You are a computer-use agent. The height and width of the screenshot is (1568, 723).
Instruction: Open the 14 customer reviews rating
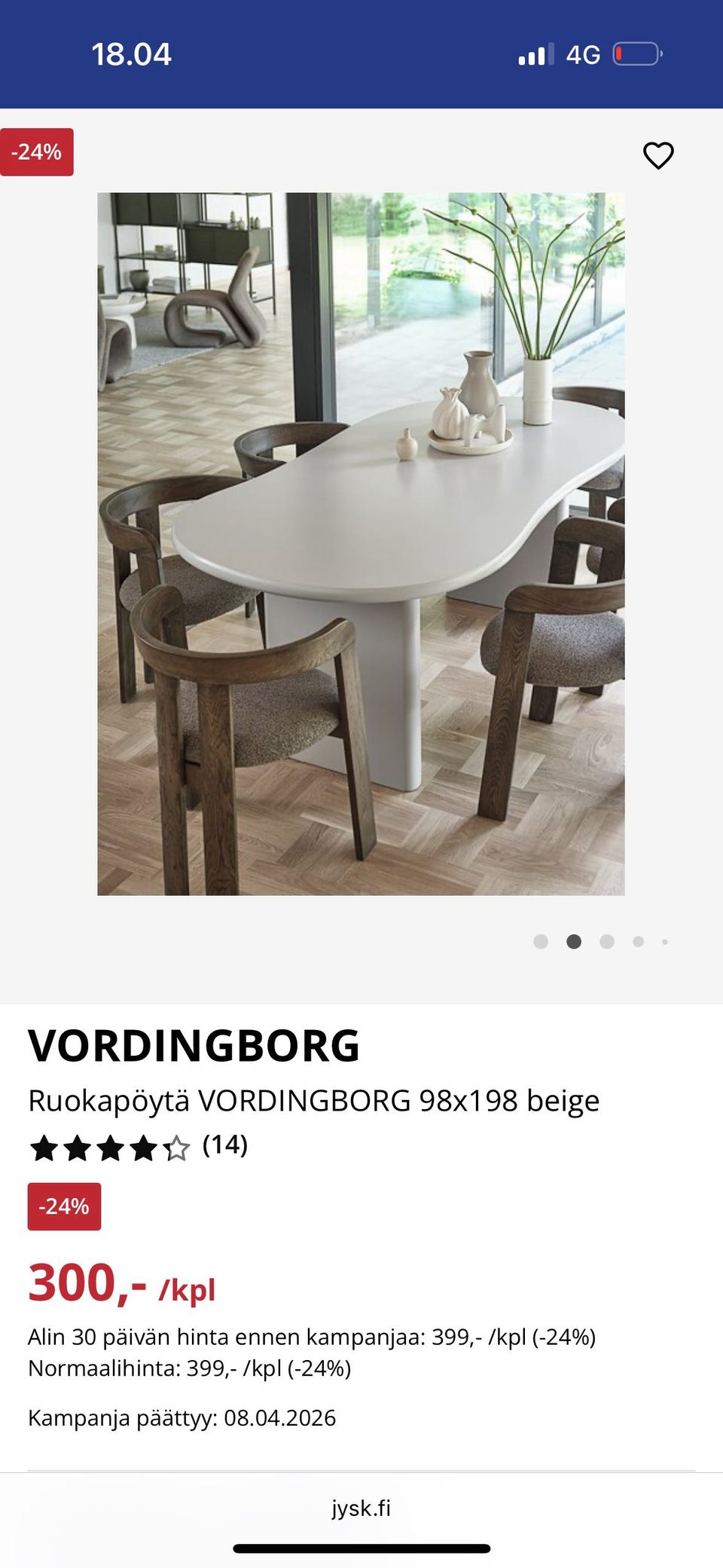pos(139,1148)
